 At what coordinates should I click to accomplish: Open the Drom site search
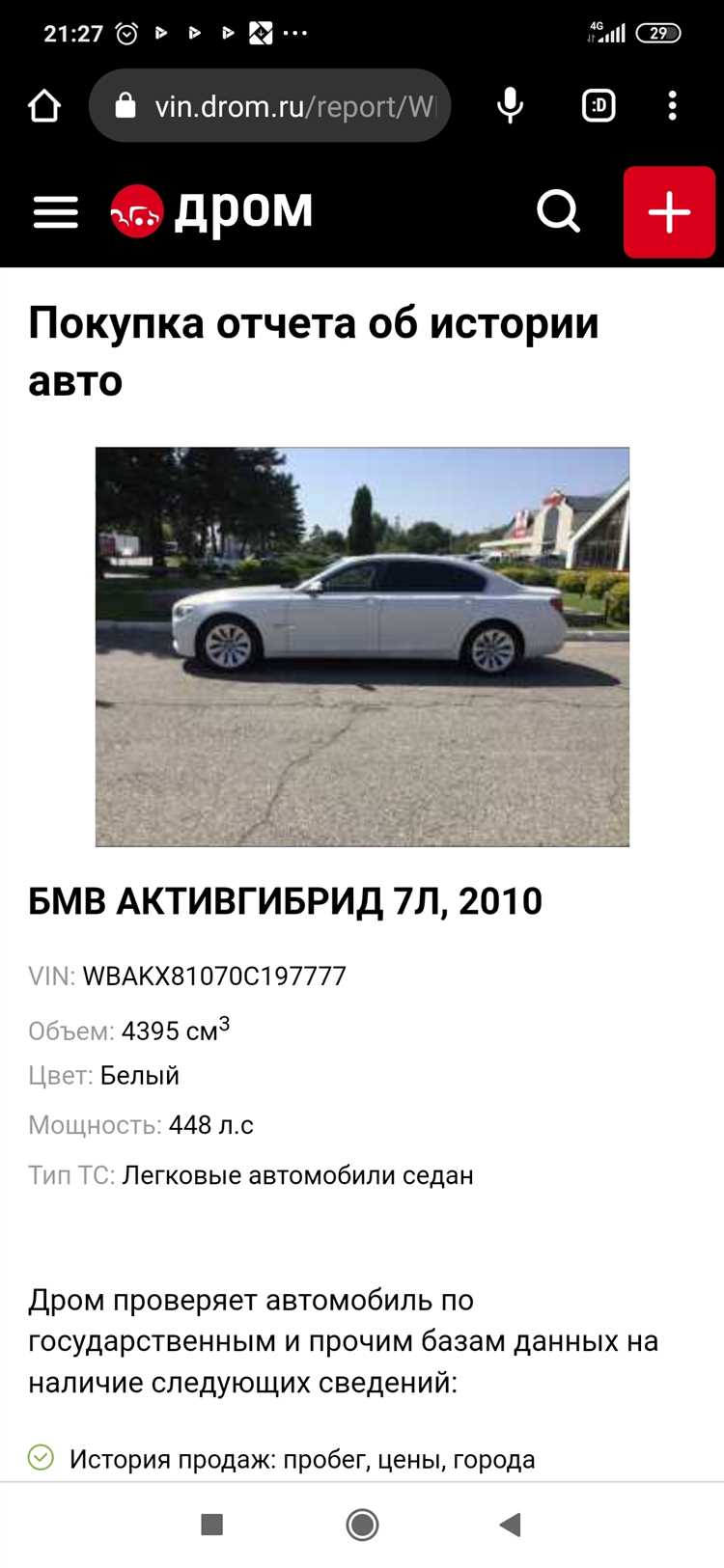pyautogui.click(x=558, y=210)
